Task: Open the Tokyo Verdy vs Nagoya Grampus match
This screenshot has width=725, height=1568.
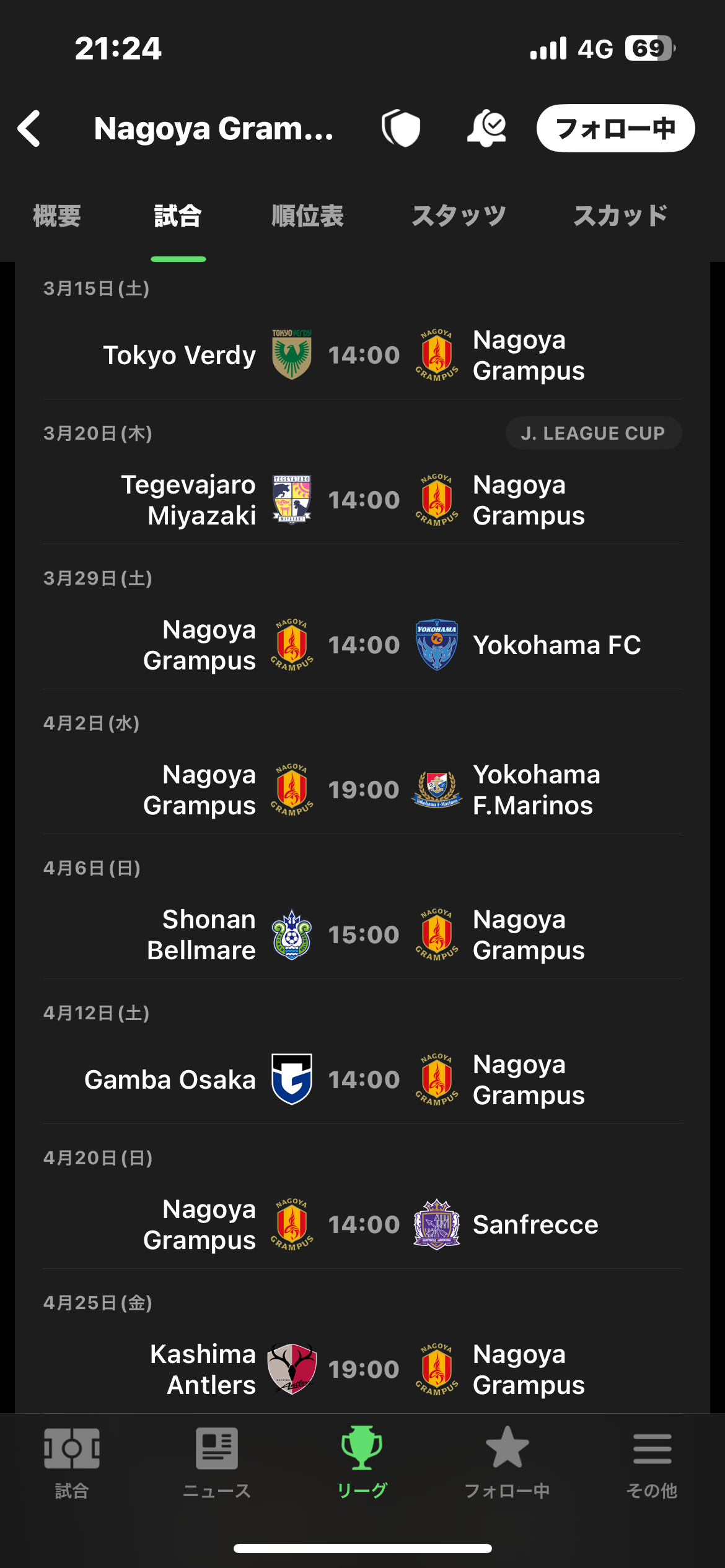Action: (362, 355)
